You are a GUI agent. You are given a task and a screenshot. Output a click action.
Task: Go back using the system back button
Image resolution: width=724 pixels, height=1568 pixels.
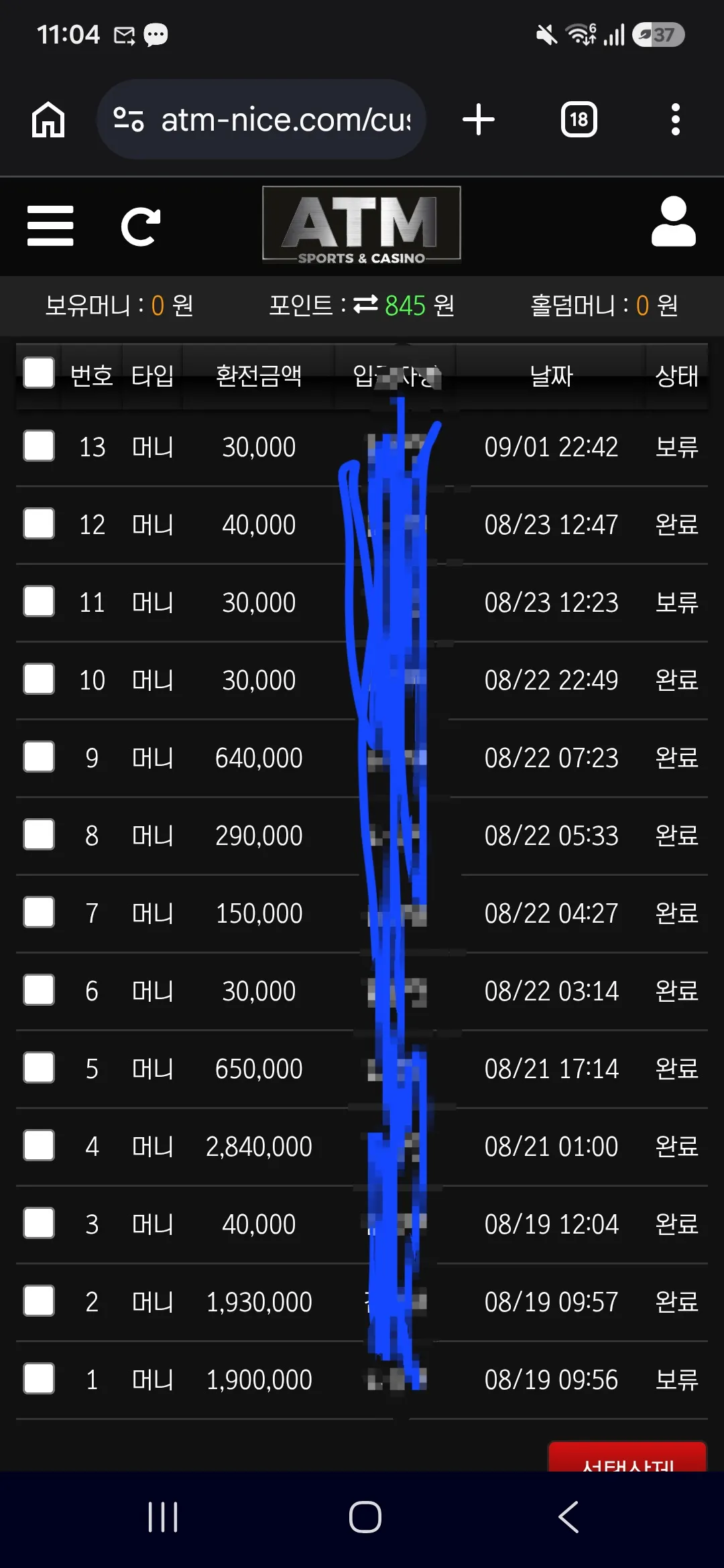[x=568, y=1517]
